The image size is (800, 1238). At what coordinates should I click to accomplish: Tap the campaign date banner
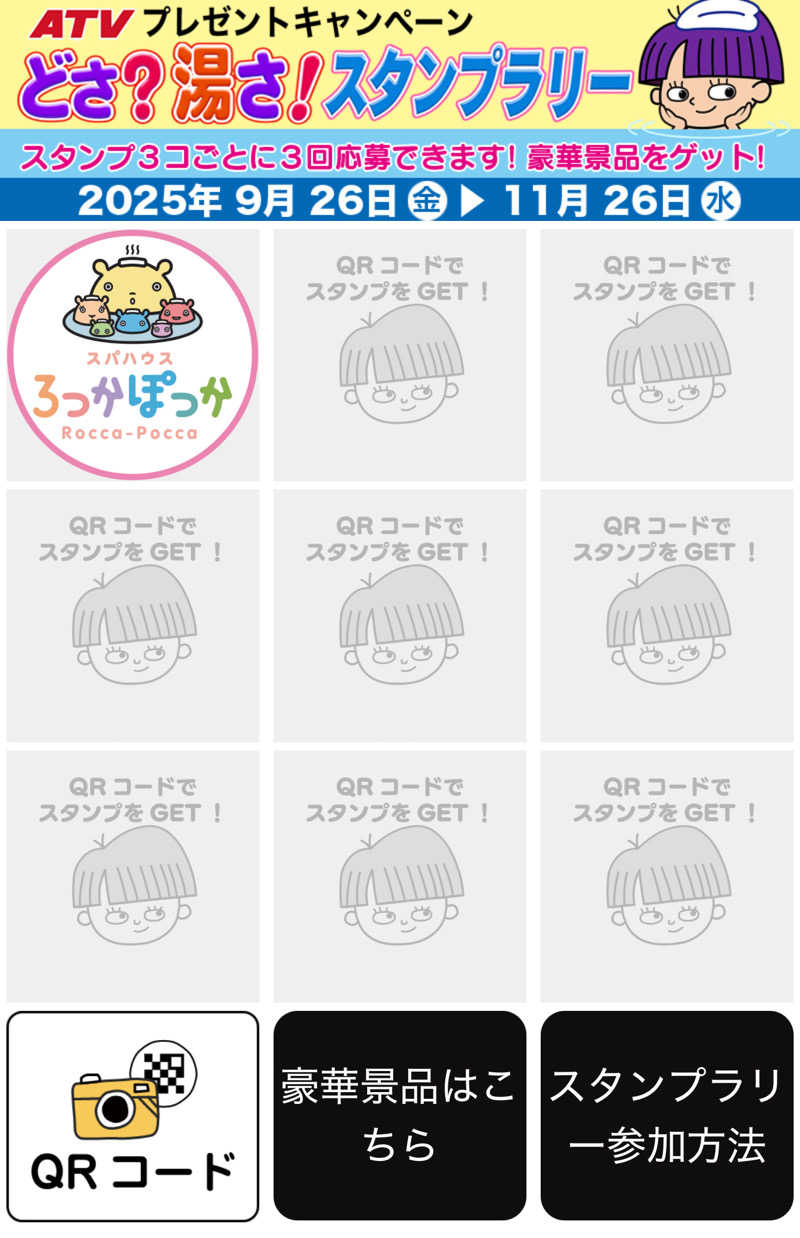[x=400, y=202]
